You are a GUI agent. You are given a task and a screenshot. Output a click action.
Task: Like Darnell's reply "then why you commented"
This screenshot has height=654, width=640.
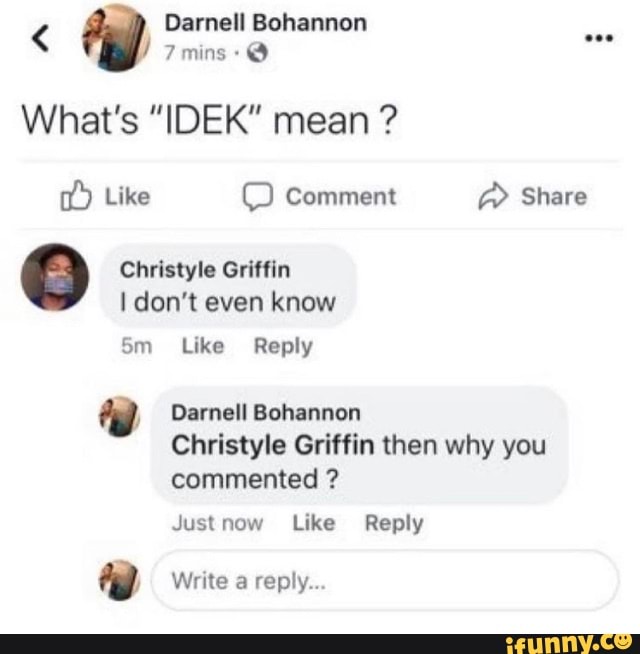[x=314, y=523]
